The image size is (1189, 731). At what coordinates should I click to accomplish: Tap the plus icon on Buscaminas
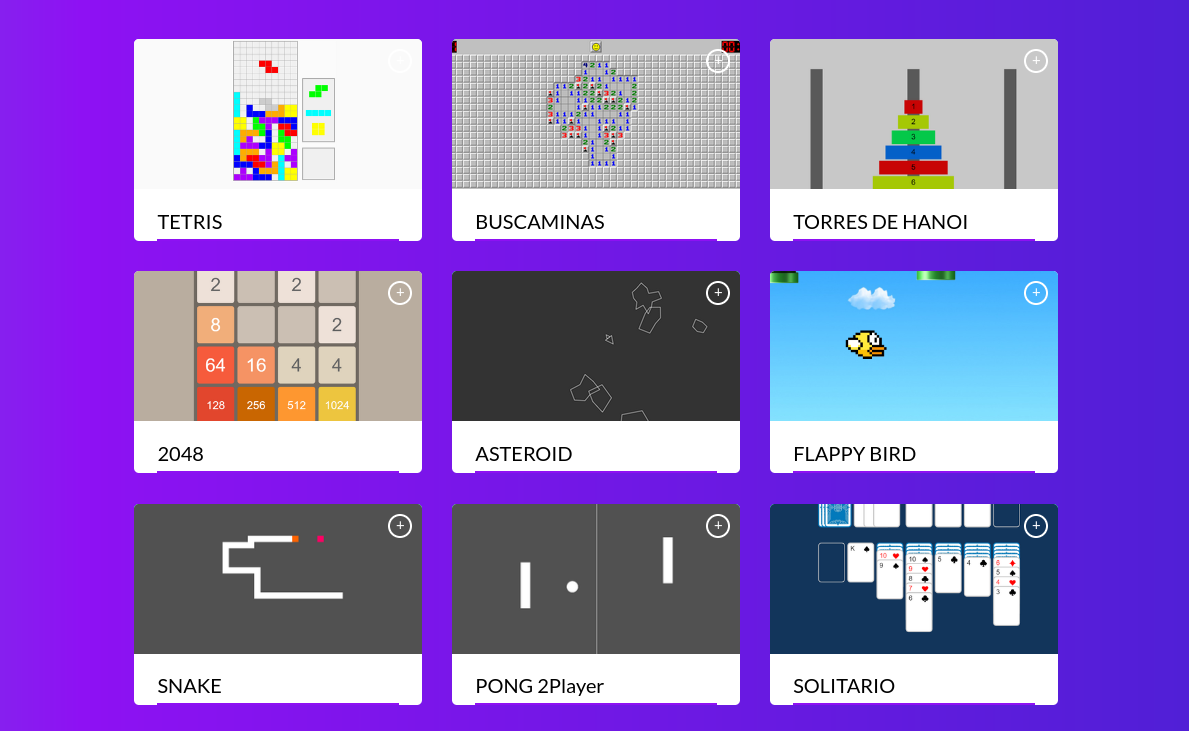718,61
